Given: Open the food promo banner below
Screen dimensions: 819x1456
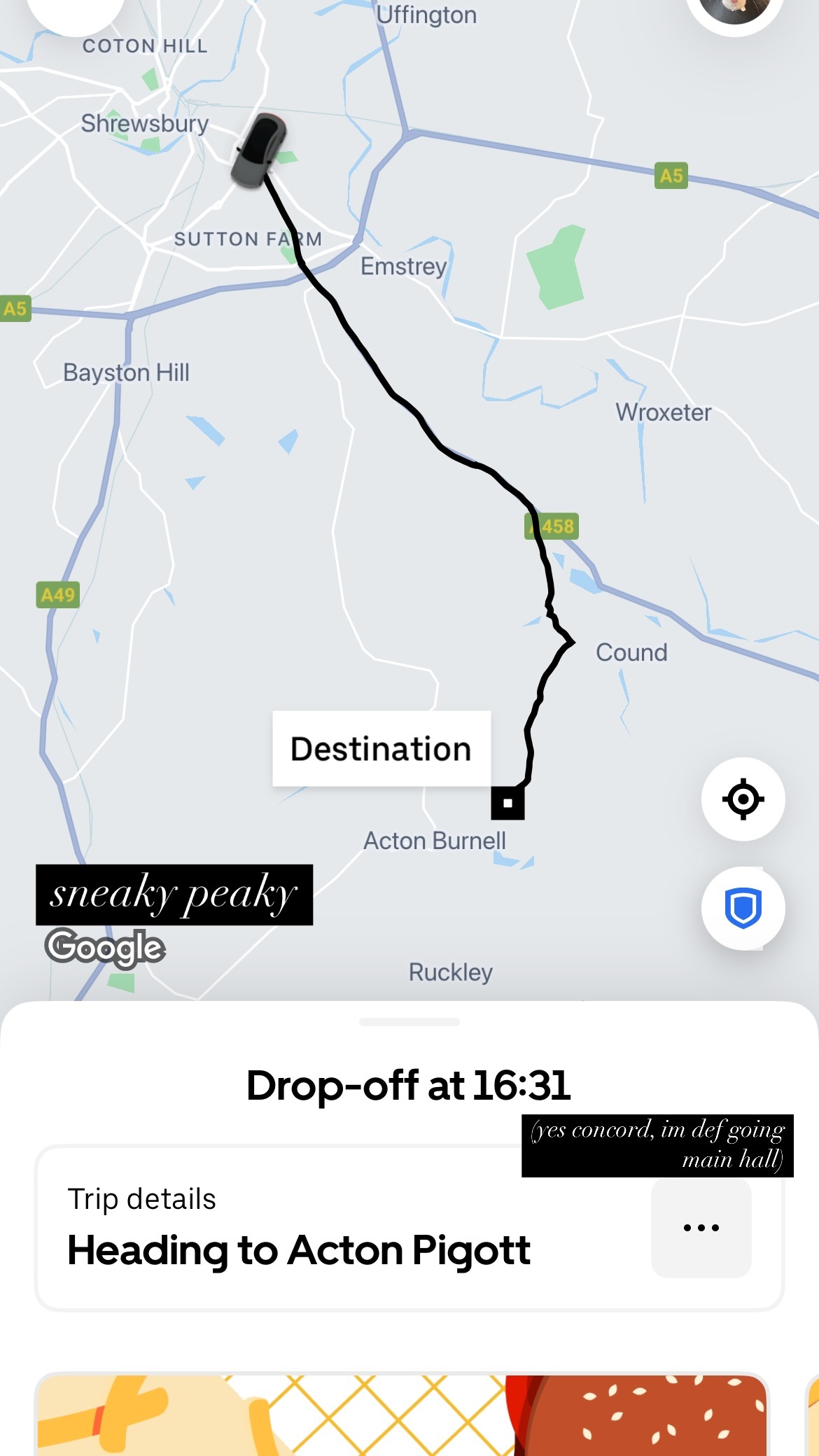Looking at the screenshot, I should click(402, 1414).
